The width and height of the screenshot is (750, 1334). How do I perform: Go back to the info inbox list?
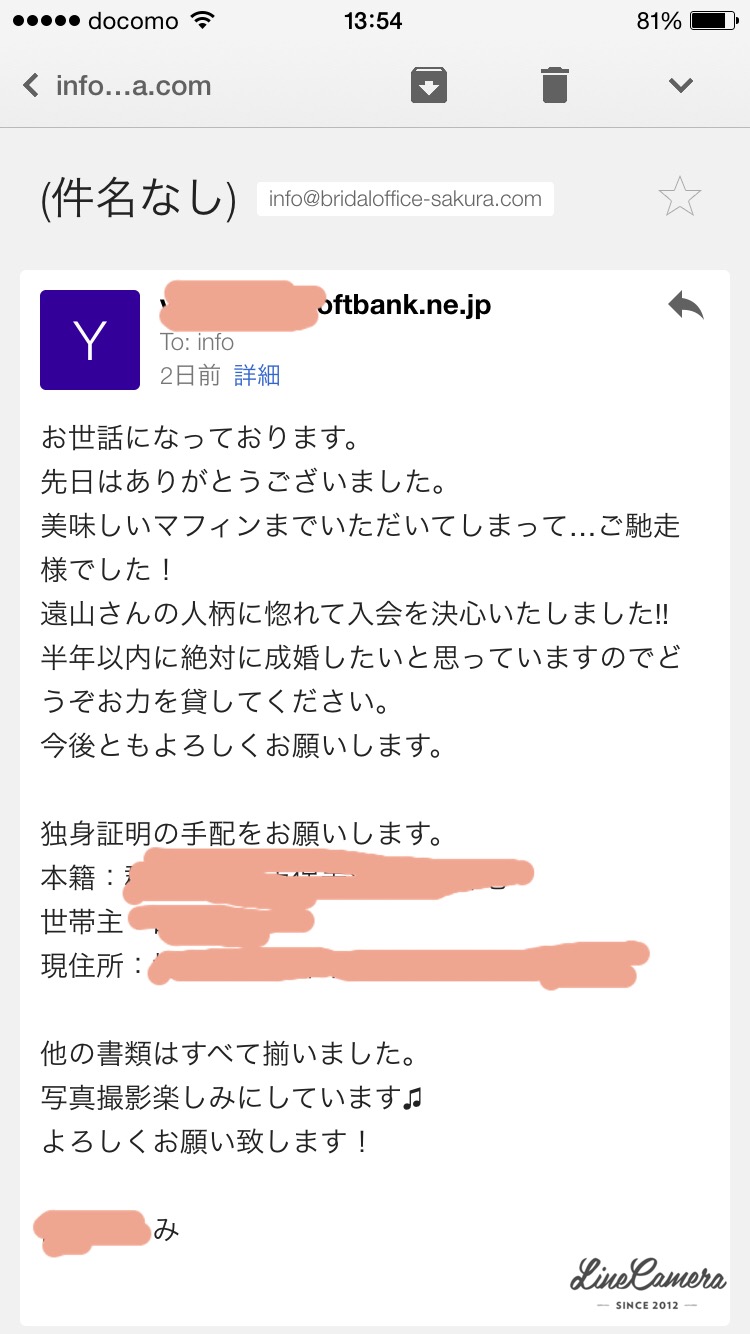point(117,85)
